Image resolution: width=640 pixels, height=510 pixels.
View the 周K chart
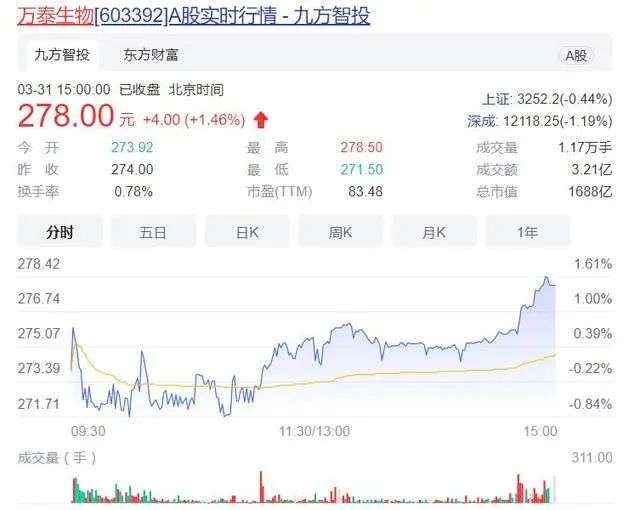tap(340, 232)
